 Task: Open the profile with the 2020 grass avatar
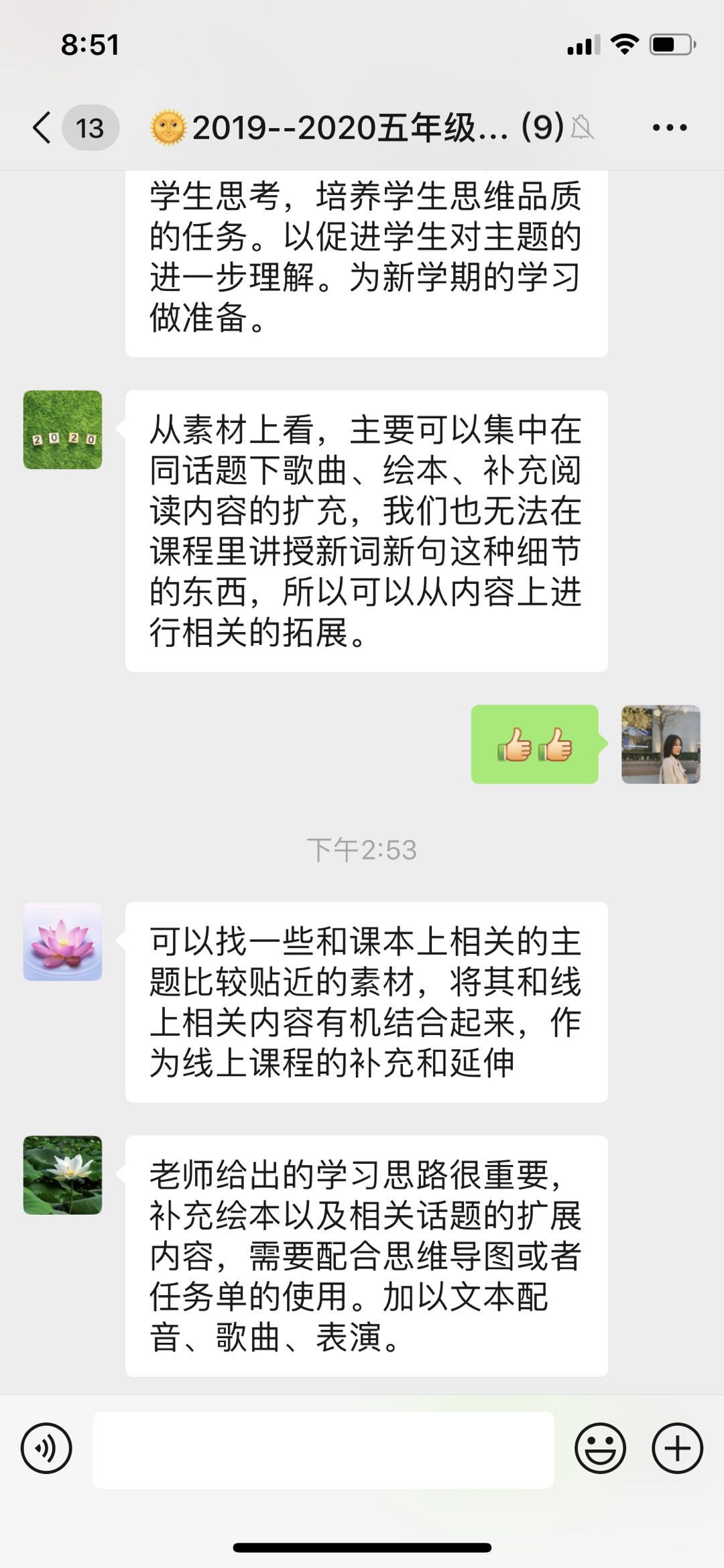point(63,430)
